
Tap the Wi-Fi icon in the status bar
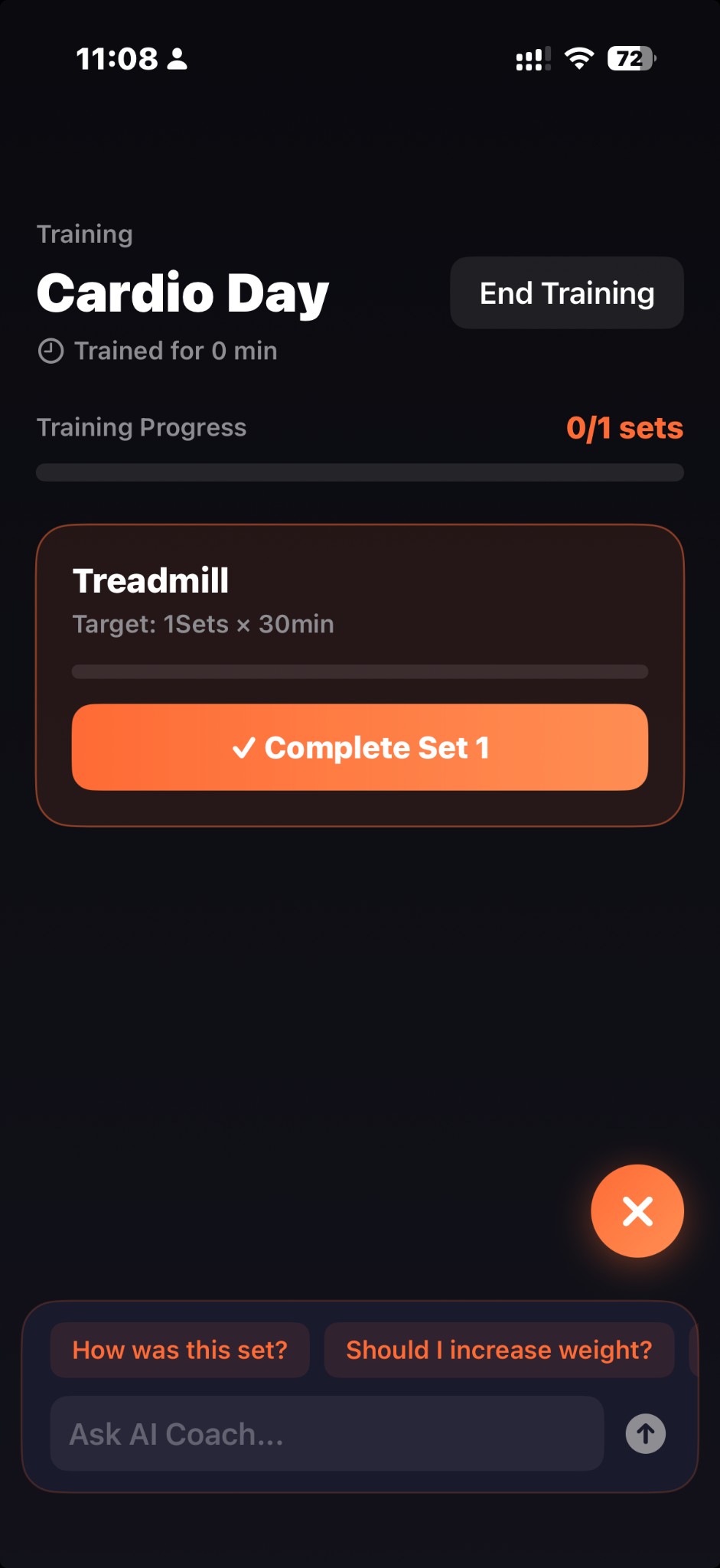pos(578,58)
